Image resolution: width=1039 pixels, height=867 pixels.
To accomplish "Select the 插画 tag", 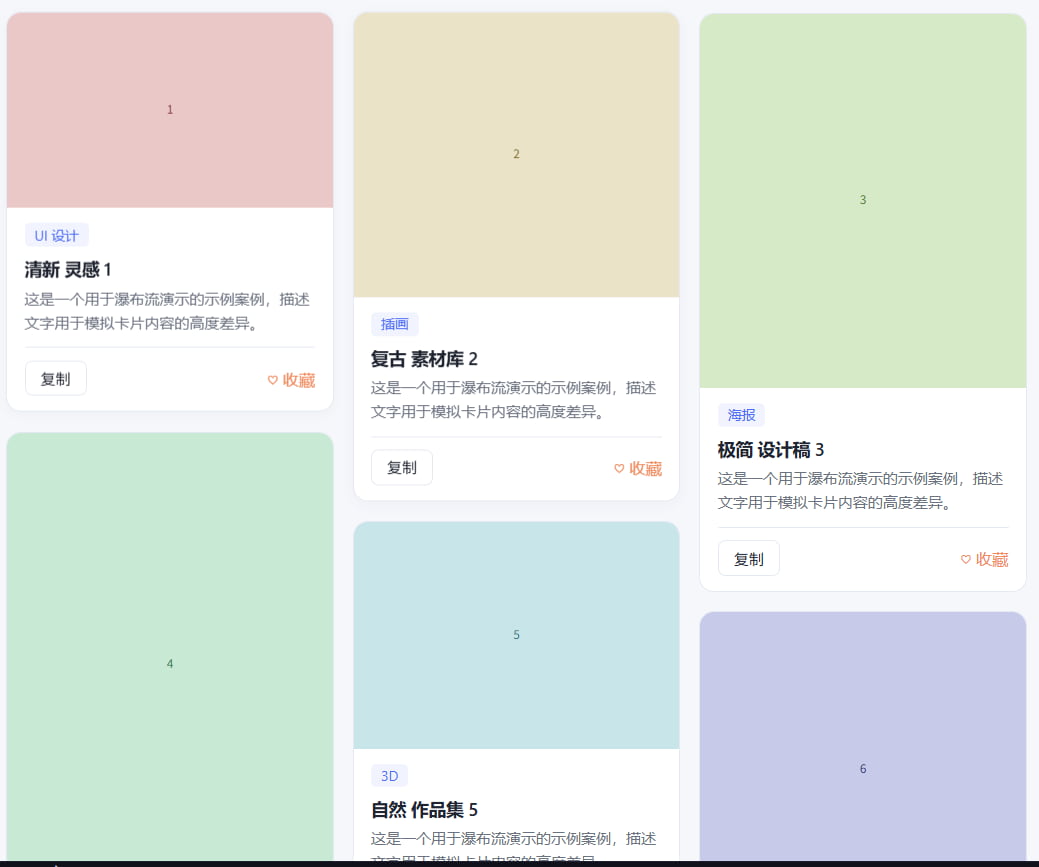I will coord(394,324).
